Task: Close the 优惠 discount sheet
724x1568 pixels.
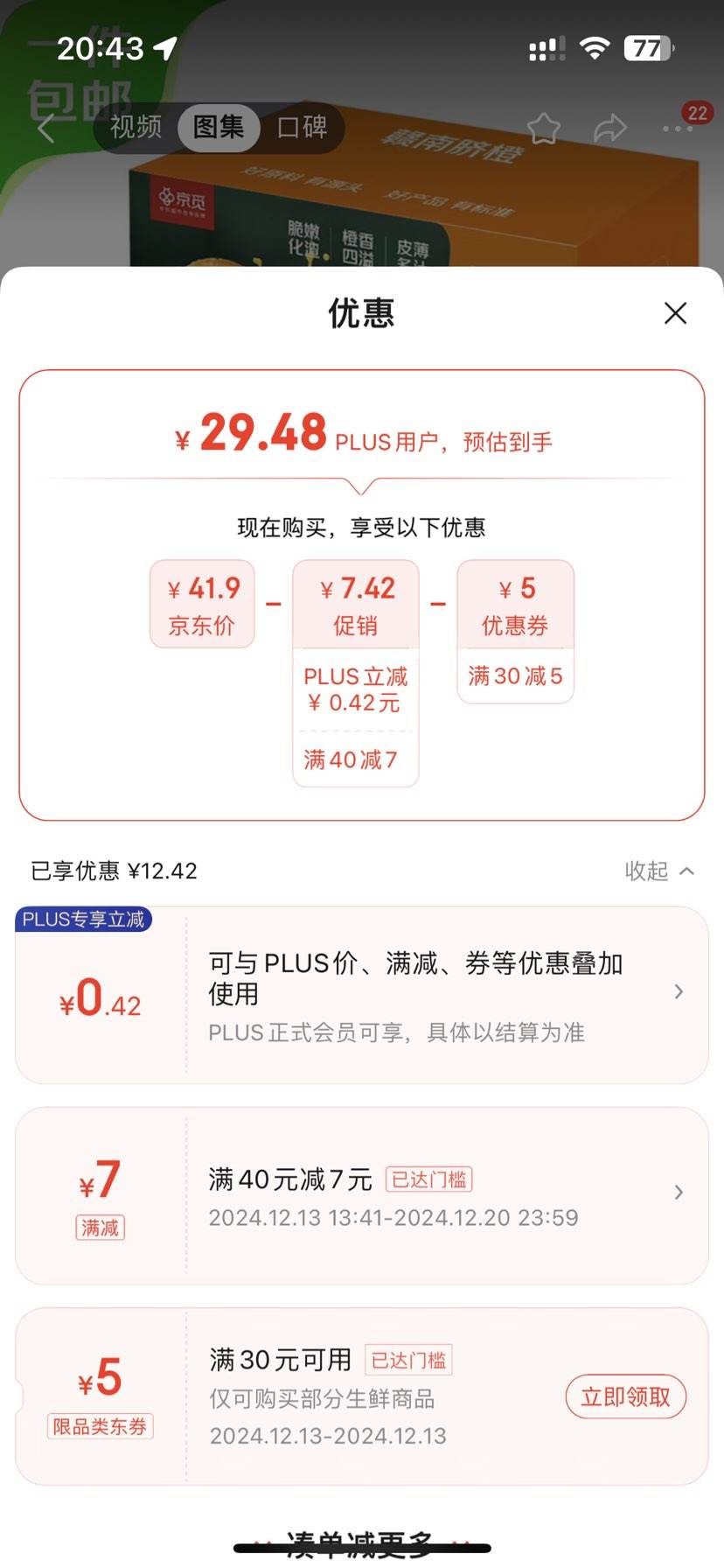Action: [675, 313]
